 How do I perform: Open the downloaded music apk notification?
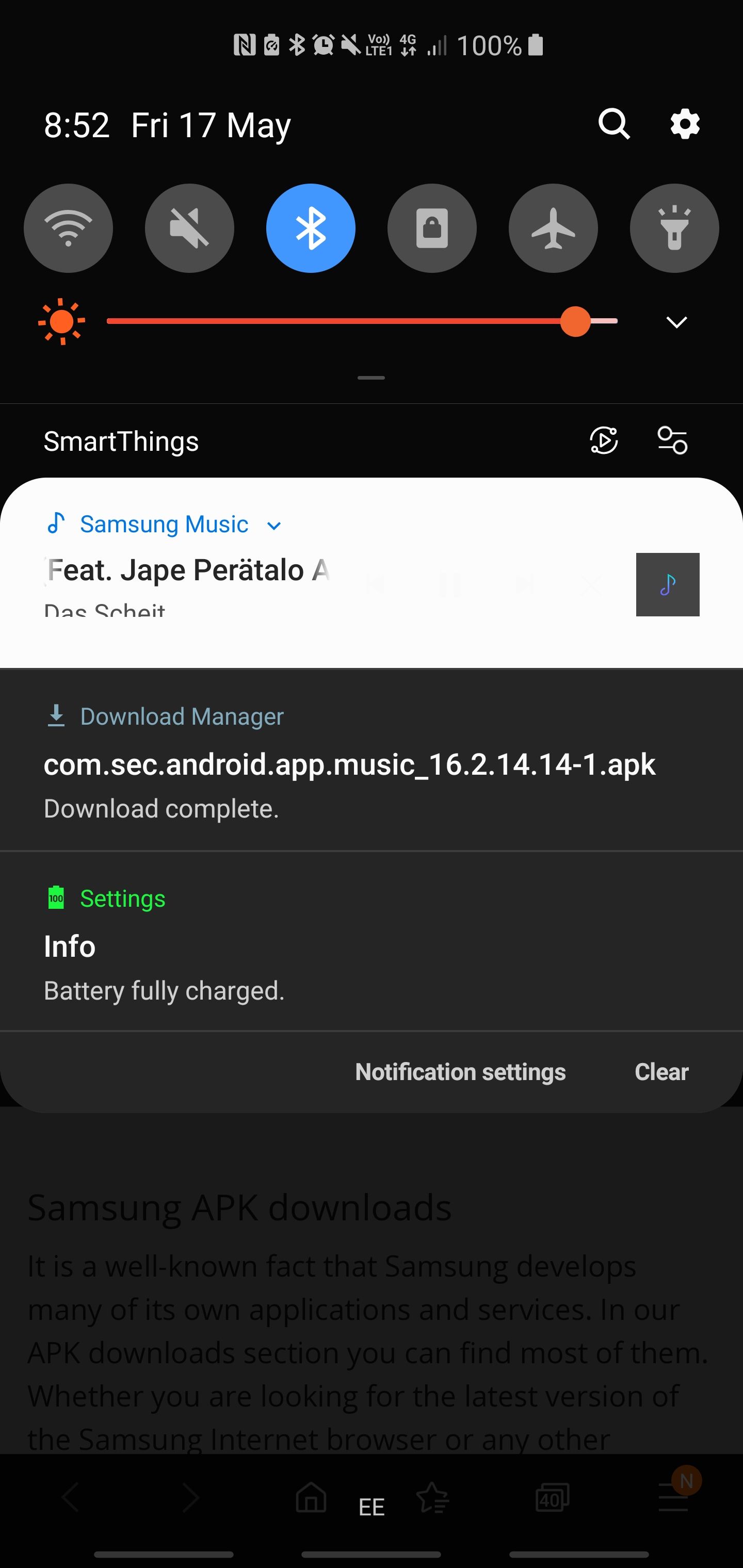372,761
